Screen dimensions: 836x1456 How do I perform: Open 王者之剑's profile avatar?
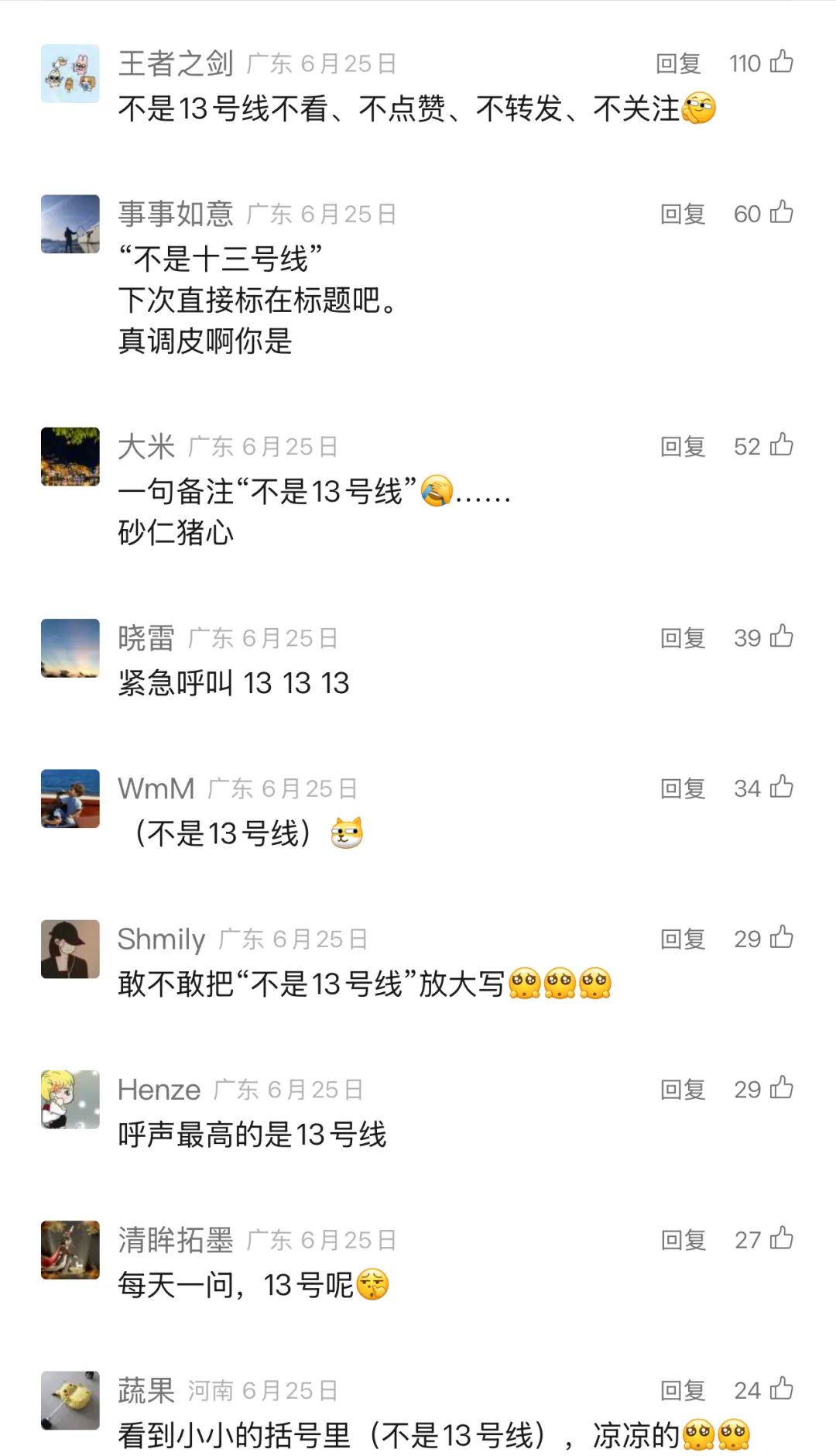coord(70,74)
